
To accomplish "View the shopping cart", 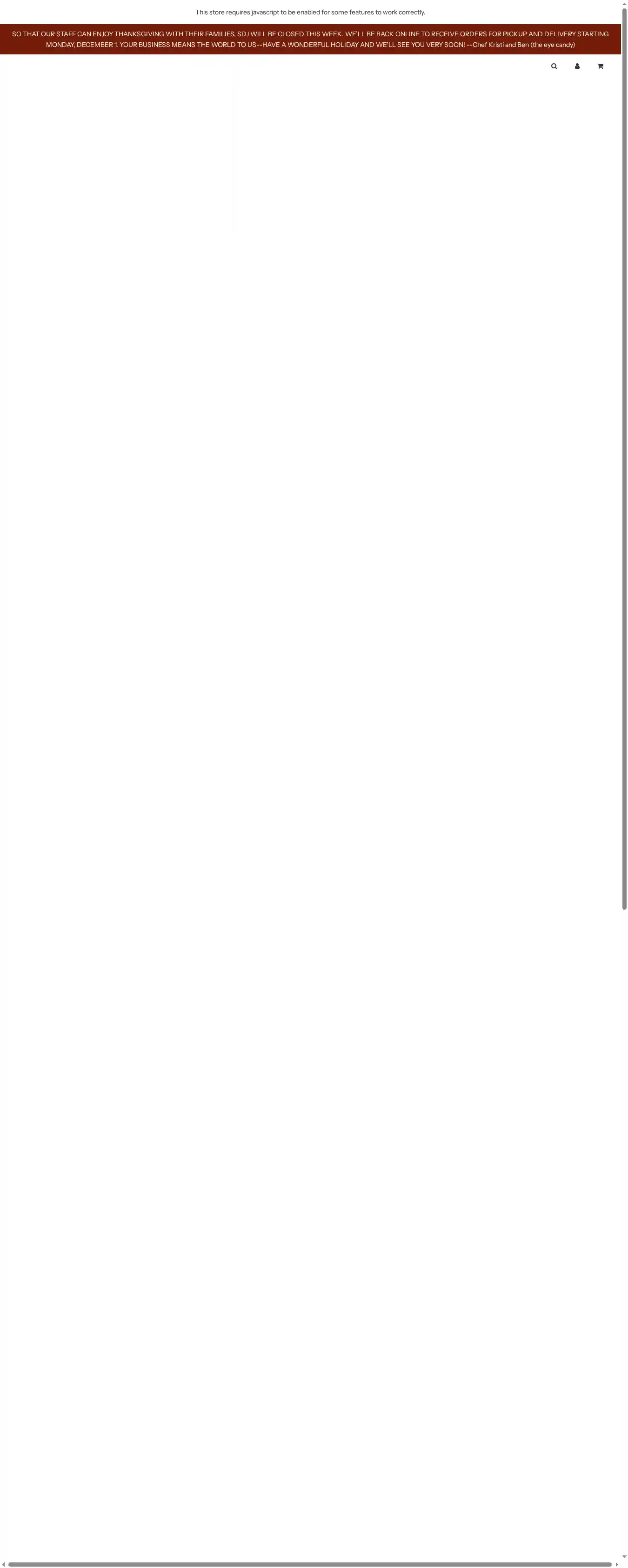I will [x=600, y=66].
